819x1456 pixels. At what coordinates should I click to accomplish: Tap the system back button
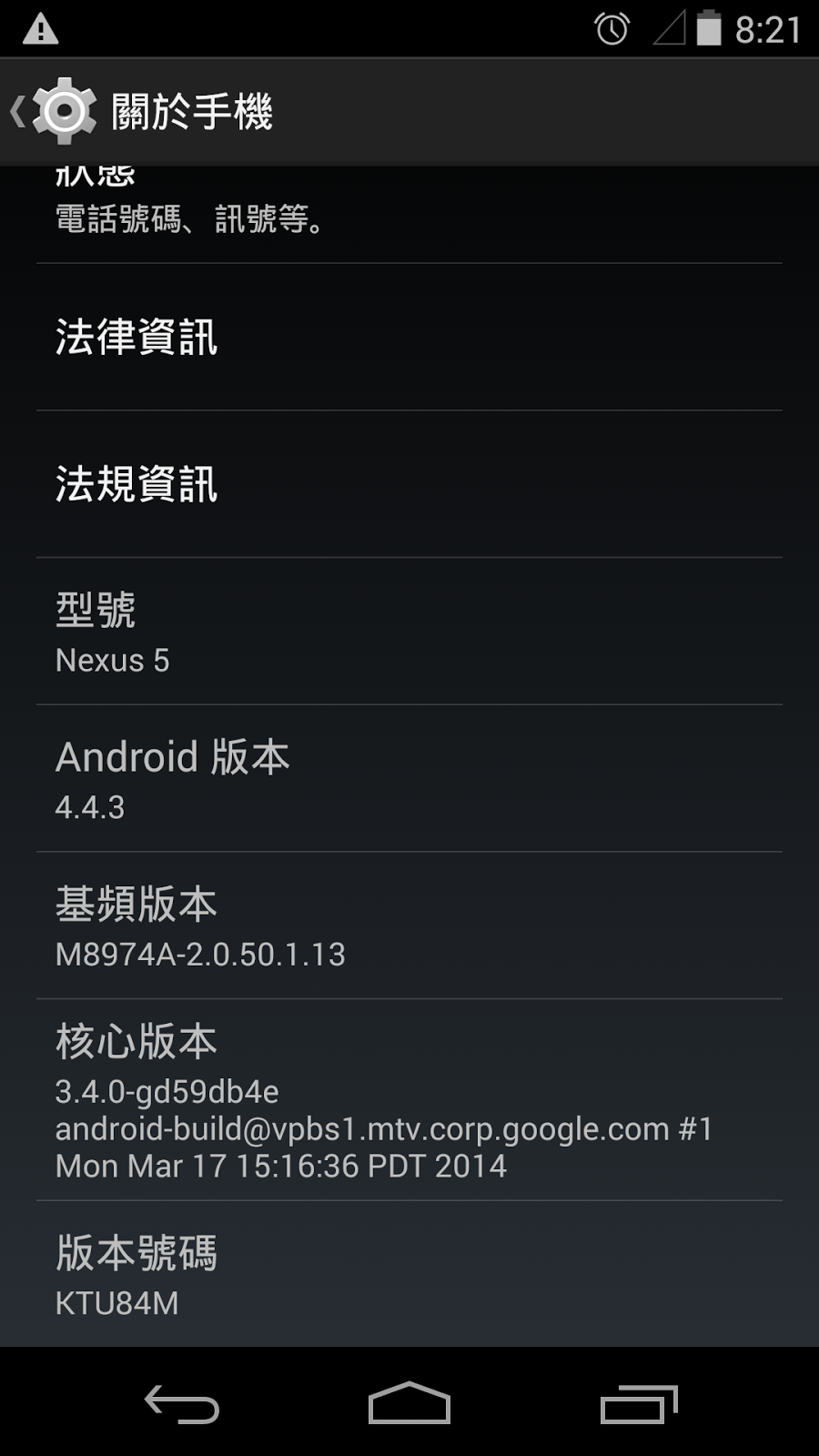click(182, 1403)
